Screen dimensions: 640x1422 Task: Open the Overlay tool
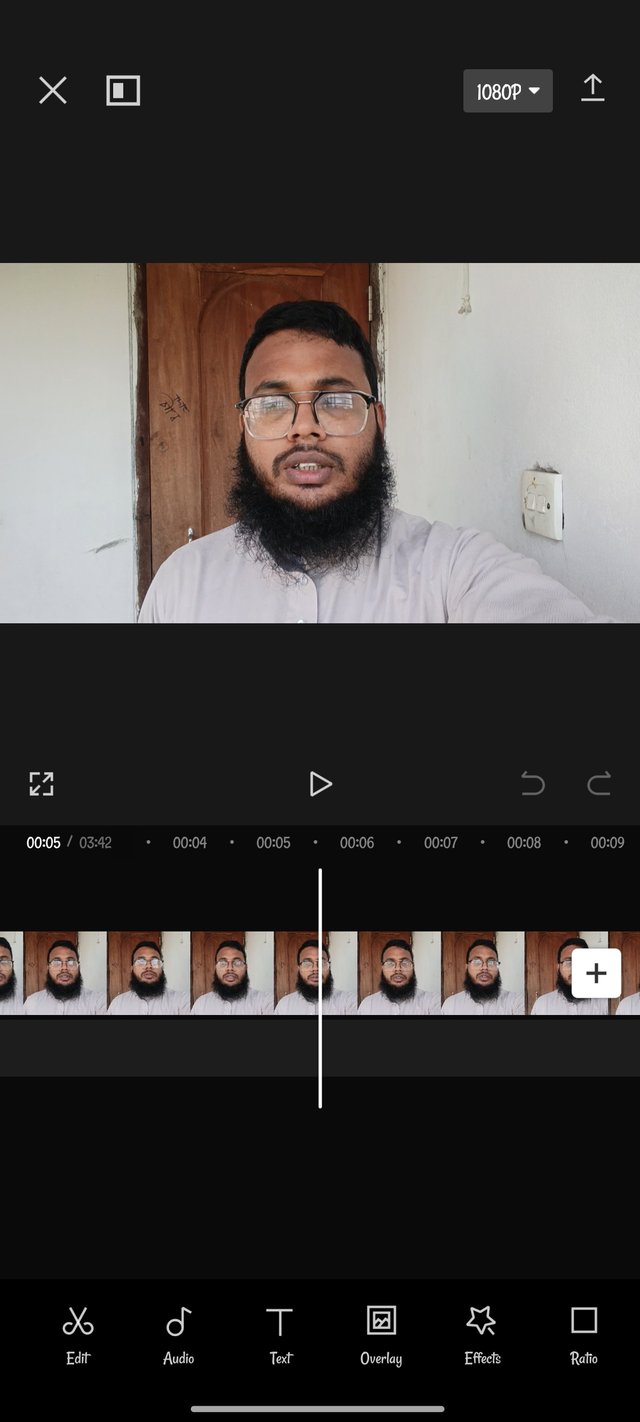click(x=381, y=1333)
